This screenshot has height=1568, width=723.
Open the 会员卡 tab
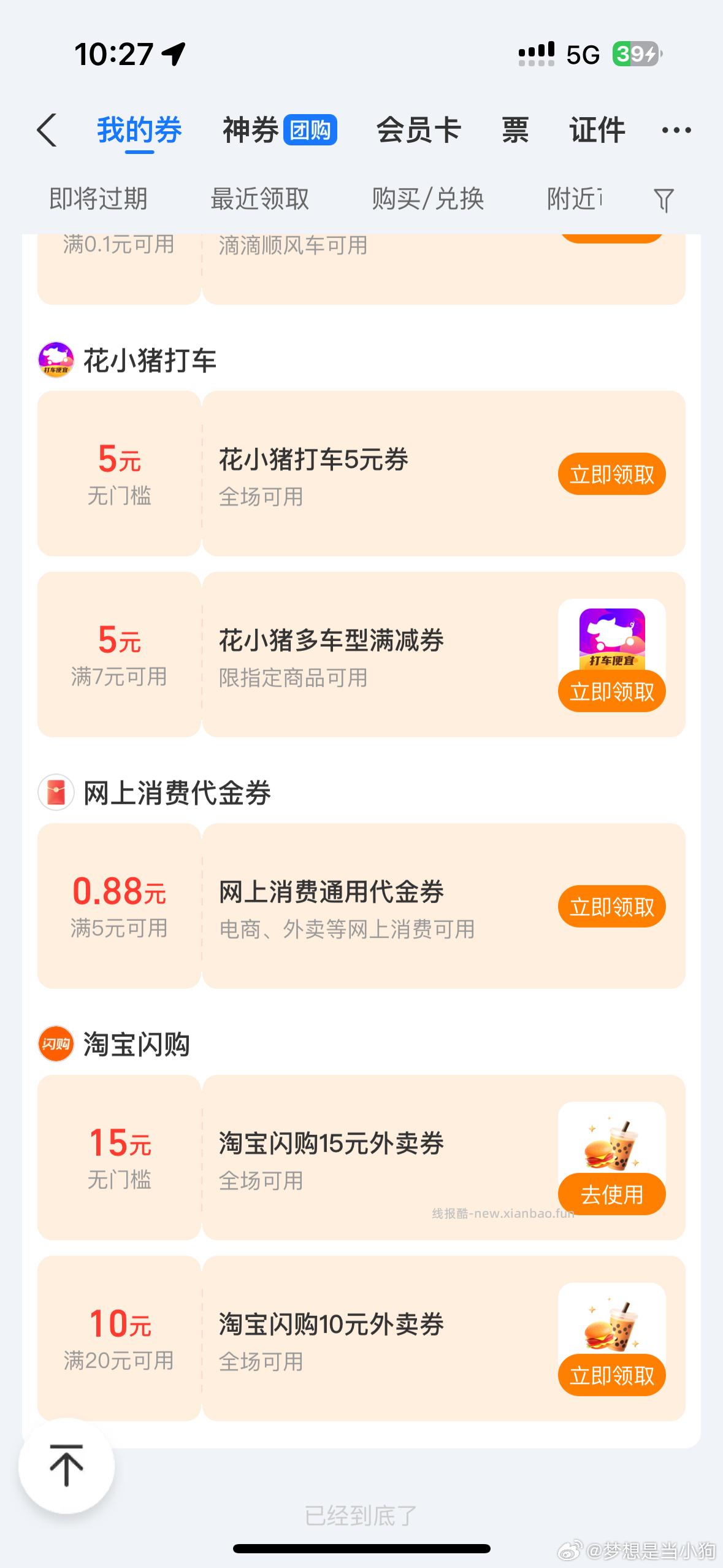coord(419,129)
